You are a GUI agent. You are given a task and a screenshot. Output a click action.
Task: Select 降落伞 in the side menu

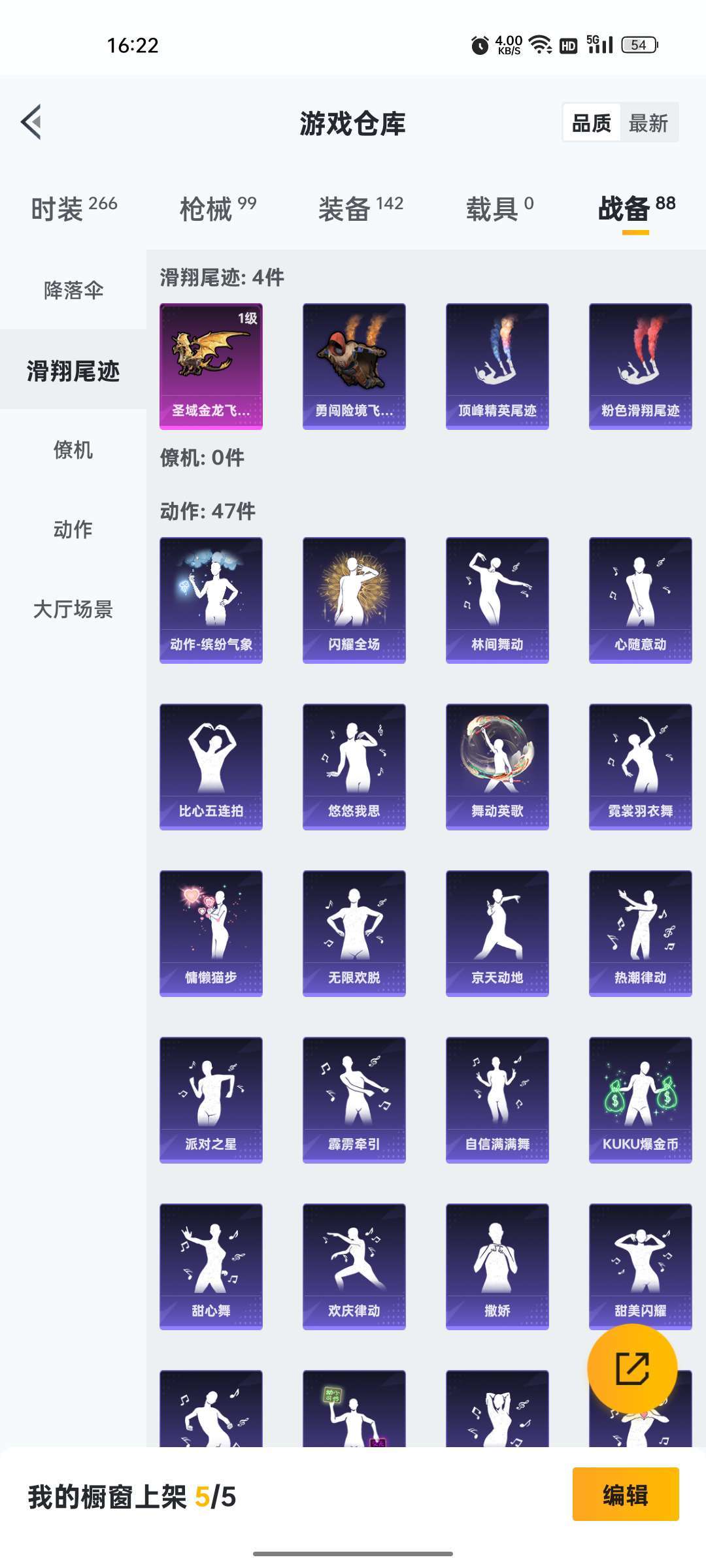click(73, 290)
